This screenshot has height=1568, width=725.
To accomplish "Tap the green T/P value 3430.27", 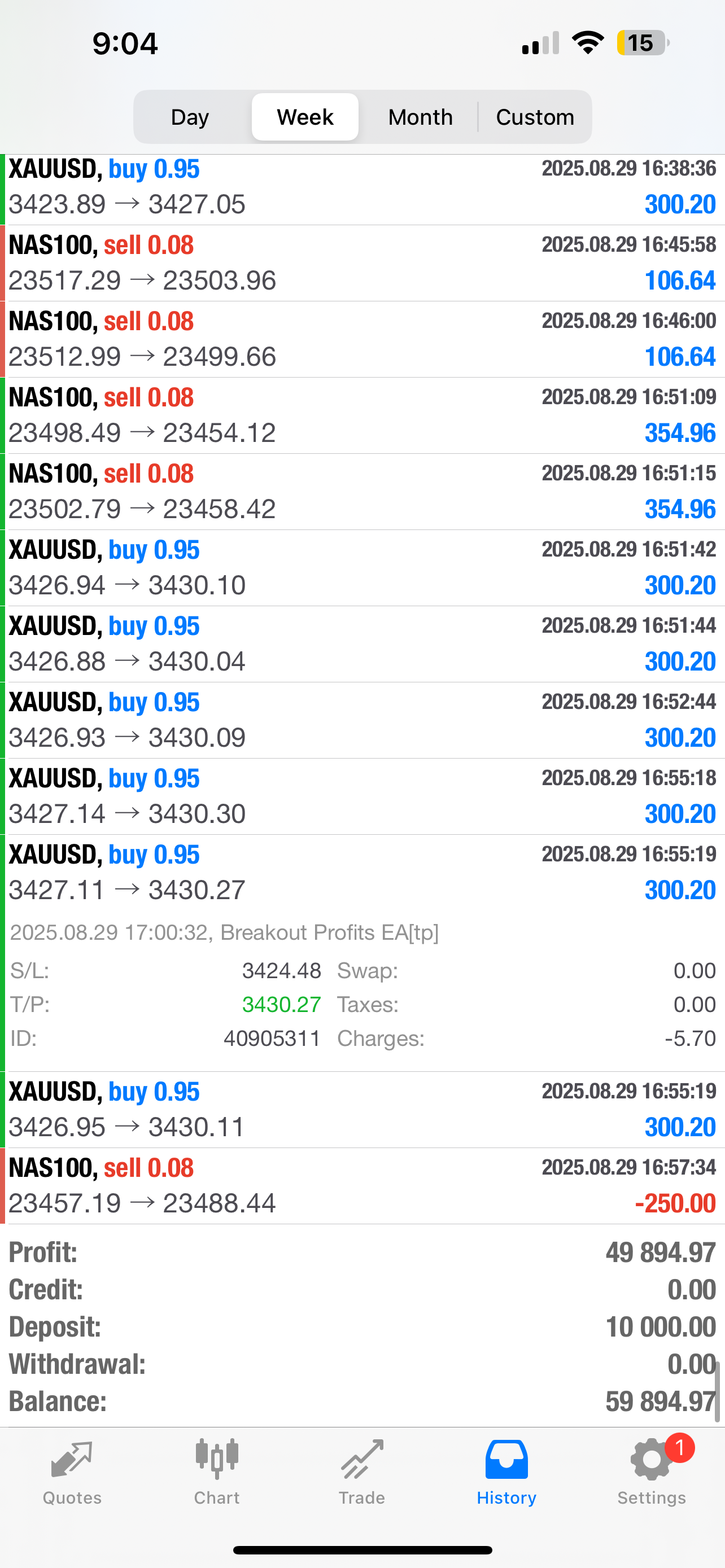I will [282, 1004].
